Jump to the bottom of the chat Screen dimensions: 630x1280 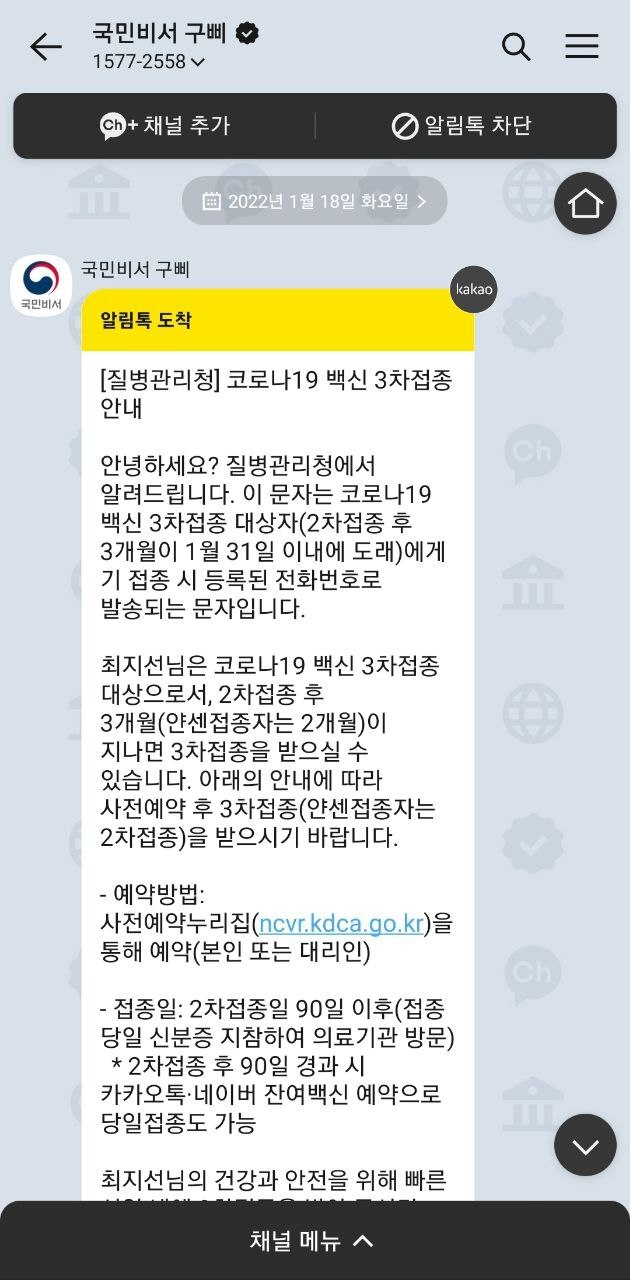click(585, 1145)
